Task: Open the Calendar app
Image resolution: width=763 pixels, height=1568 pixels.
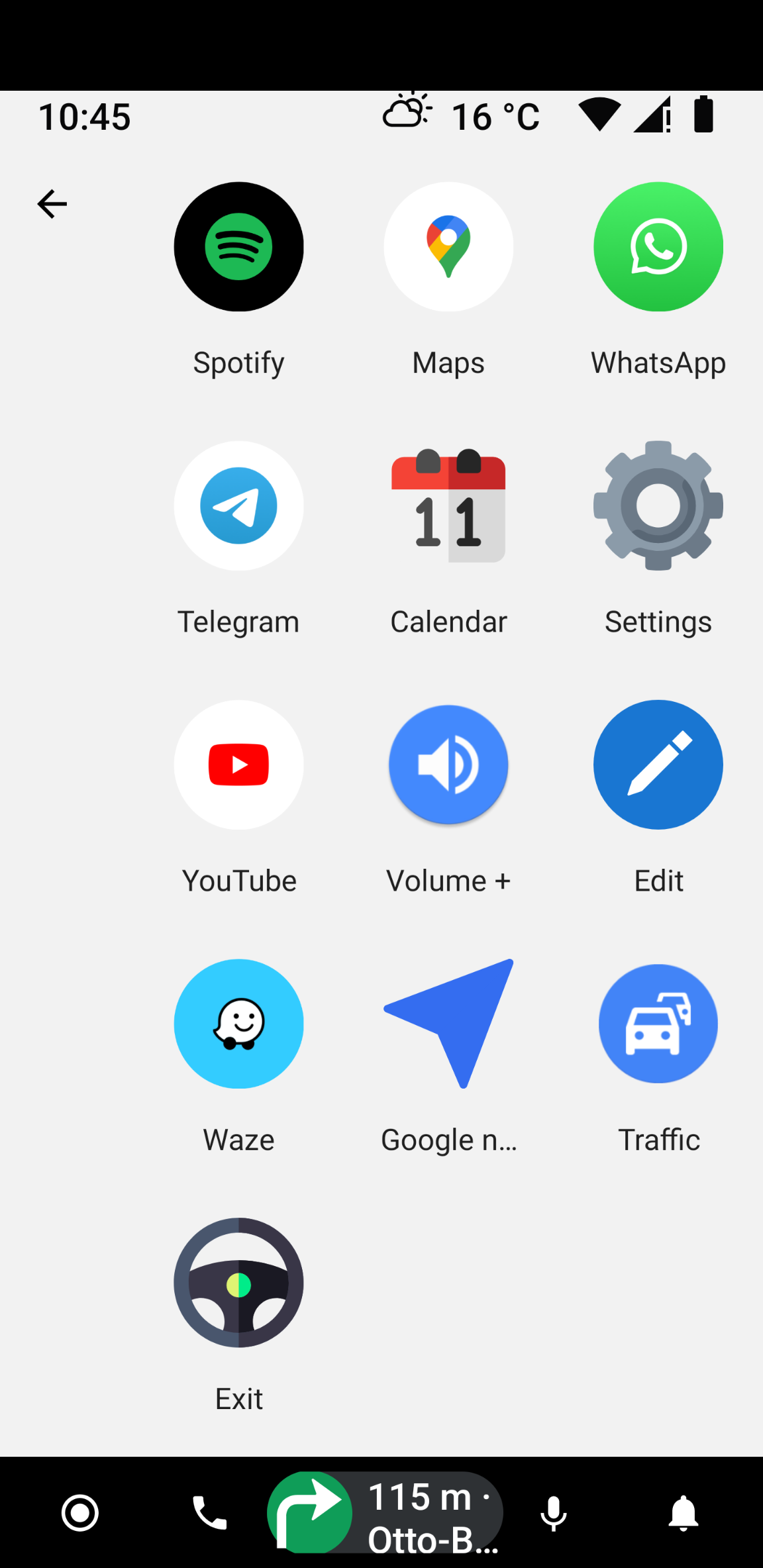Action: [448, 506]
